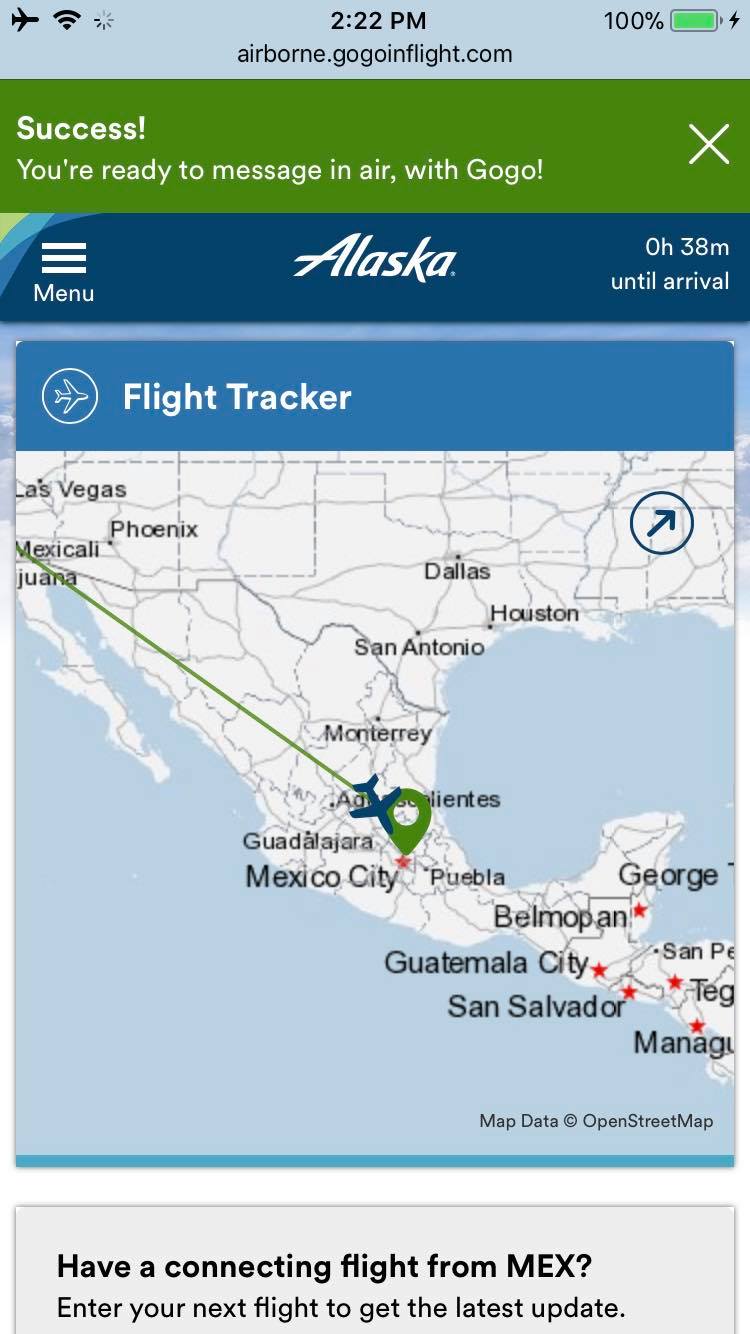Viewport: 750px width, 1334px height.
Task: Tap the airborne.gogoinflight.com address bar
Action: (x=375, y=54)
